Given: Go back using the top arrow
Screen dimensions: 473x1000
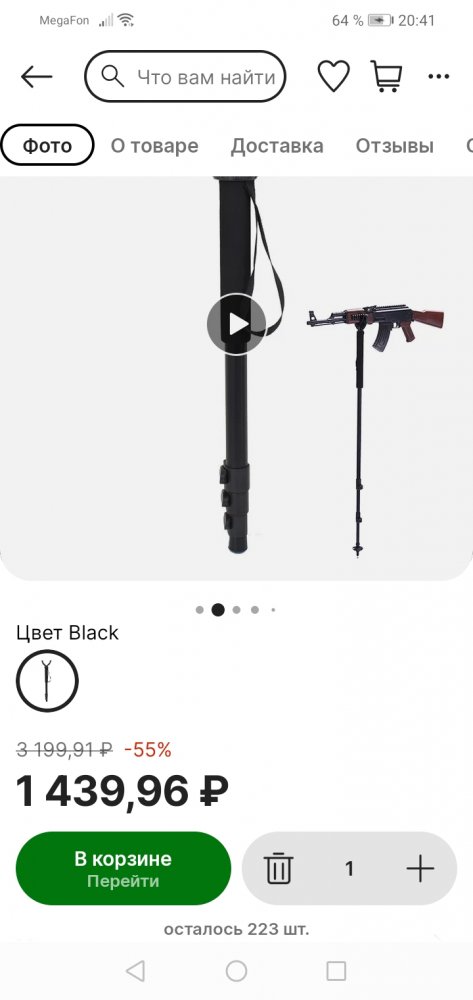Looking at the screenshot, I should [36, 77].
